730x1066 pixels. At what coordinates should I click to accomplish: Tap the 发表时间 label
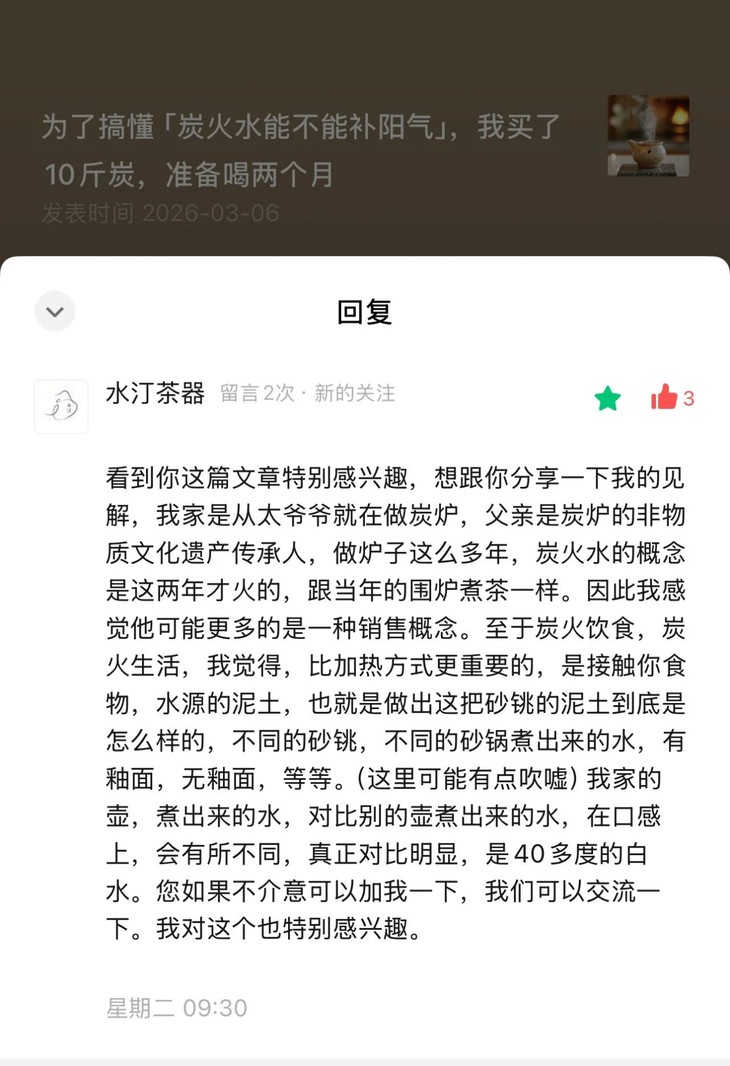[x=88, y=213]
